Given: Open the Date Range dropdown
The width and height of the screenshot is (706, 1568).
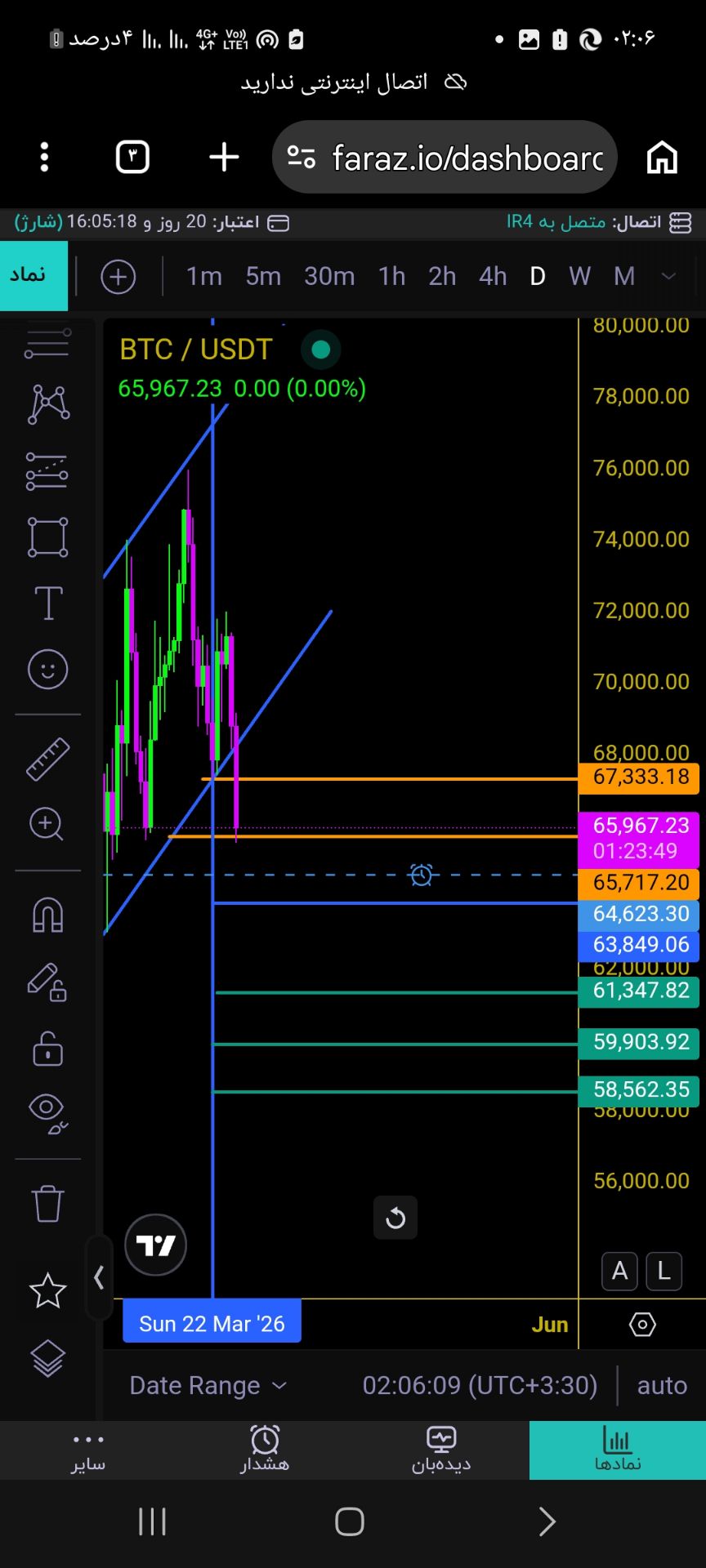Looking at the screenshot, I should (208, 1385).
